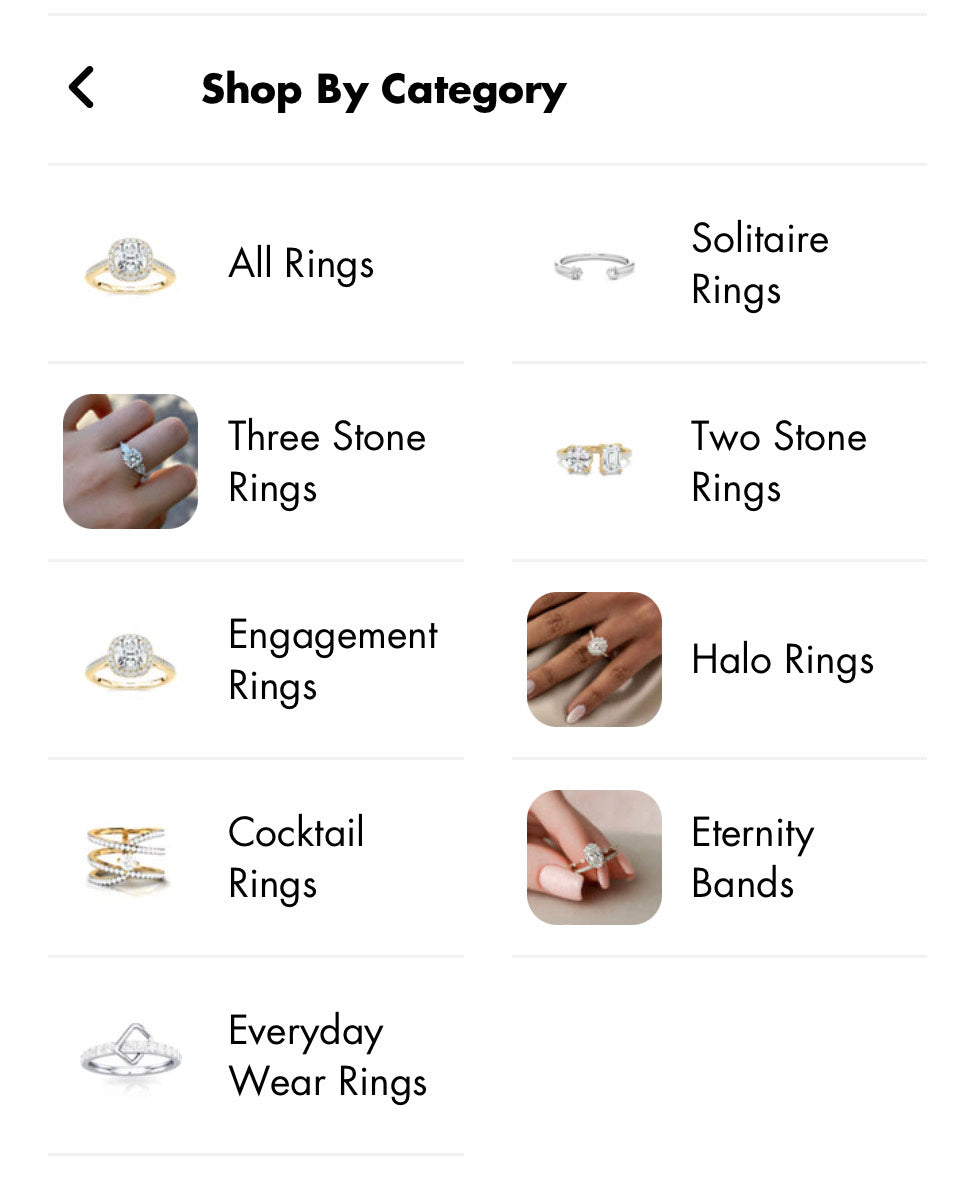Go back from Shop By Category
Image resolution: width=972 pixels, height=1181 pixels.
tap(82, 88)
